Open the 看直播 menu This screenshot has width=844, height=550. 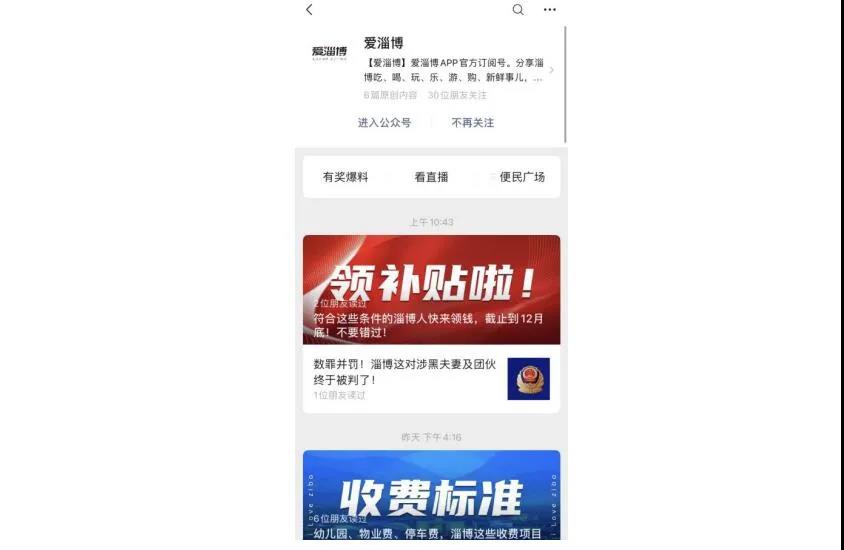(431, 177)
